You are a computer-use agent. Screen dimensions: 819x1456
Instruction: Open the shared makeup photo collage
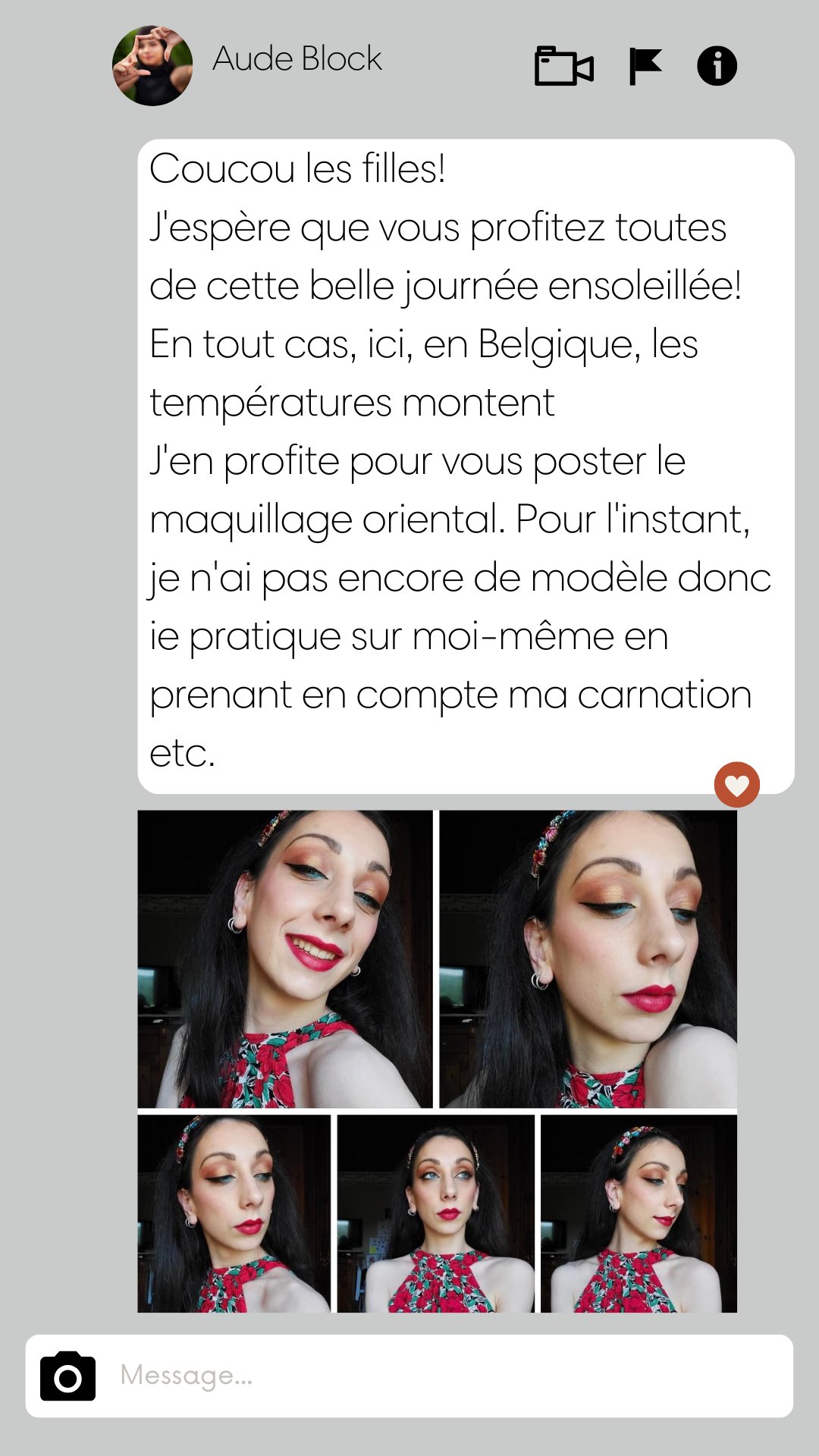[437, 1061]
